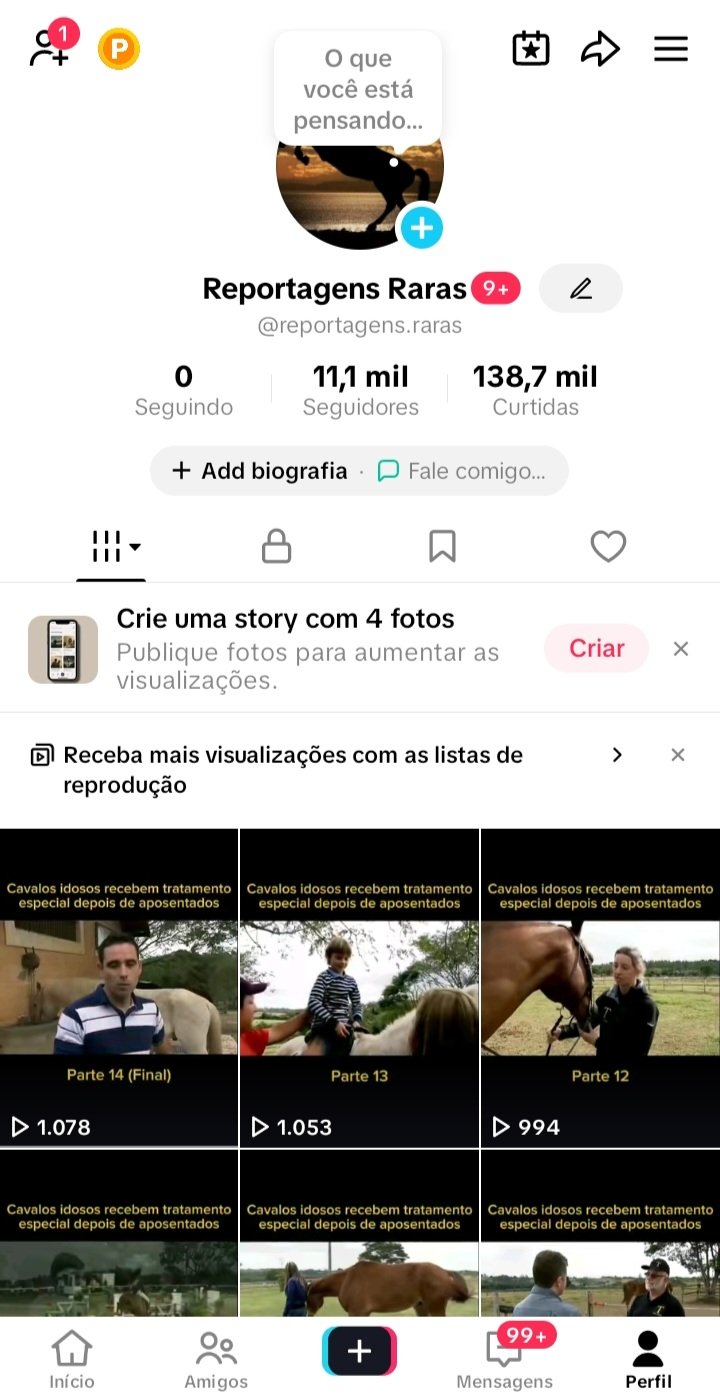This screenshot has height=1397, width=720.
Task: Open the starred calendar icon
Action: tap(531, 49)
